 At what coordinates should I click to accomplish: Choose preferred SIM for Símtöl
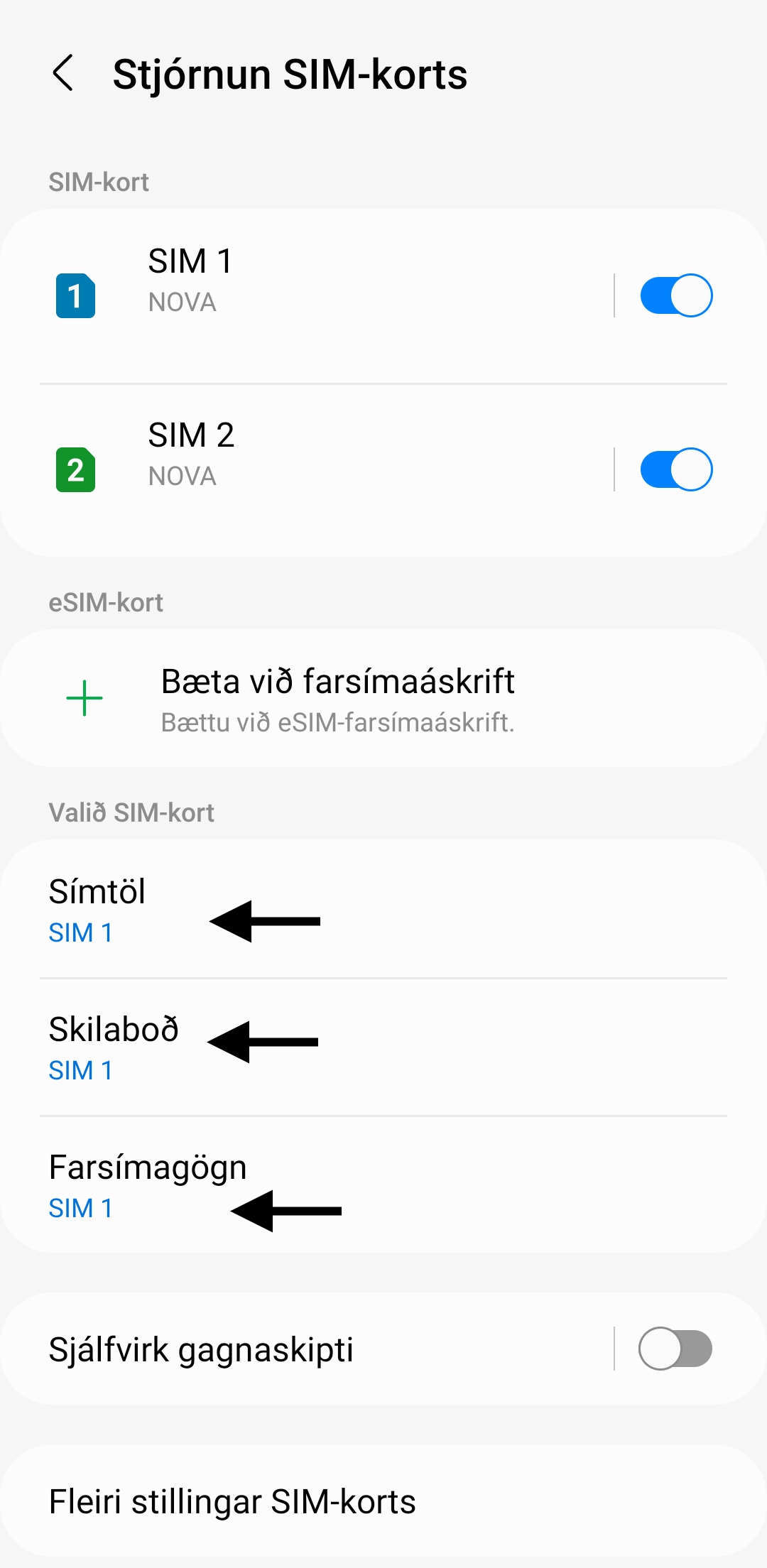383,910
